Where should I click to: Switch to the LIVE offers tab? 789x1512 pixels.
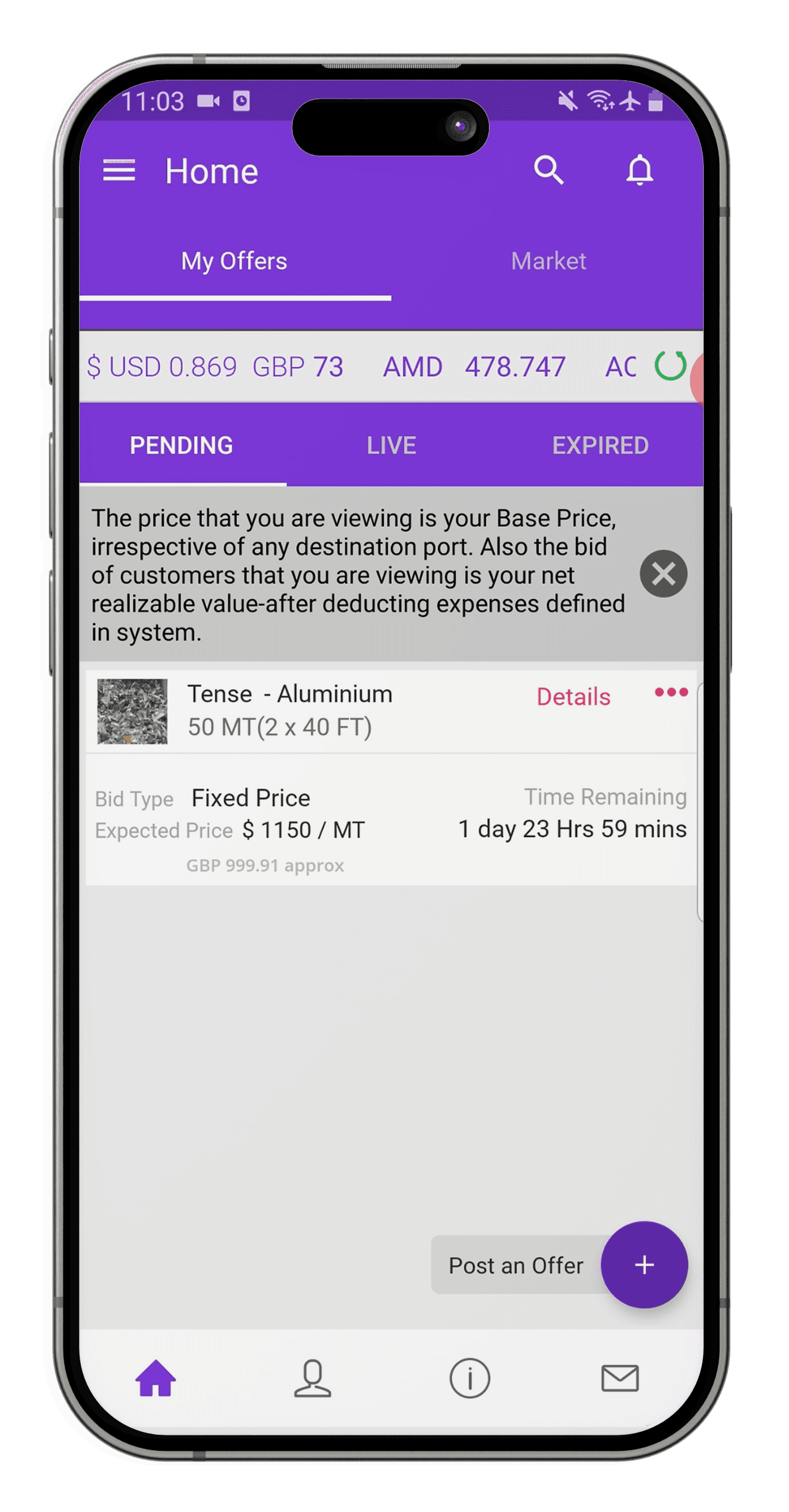[x=391, y=445]
